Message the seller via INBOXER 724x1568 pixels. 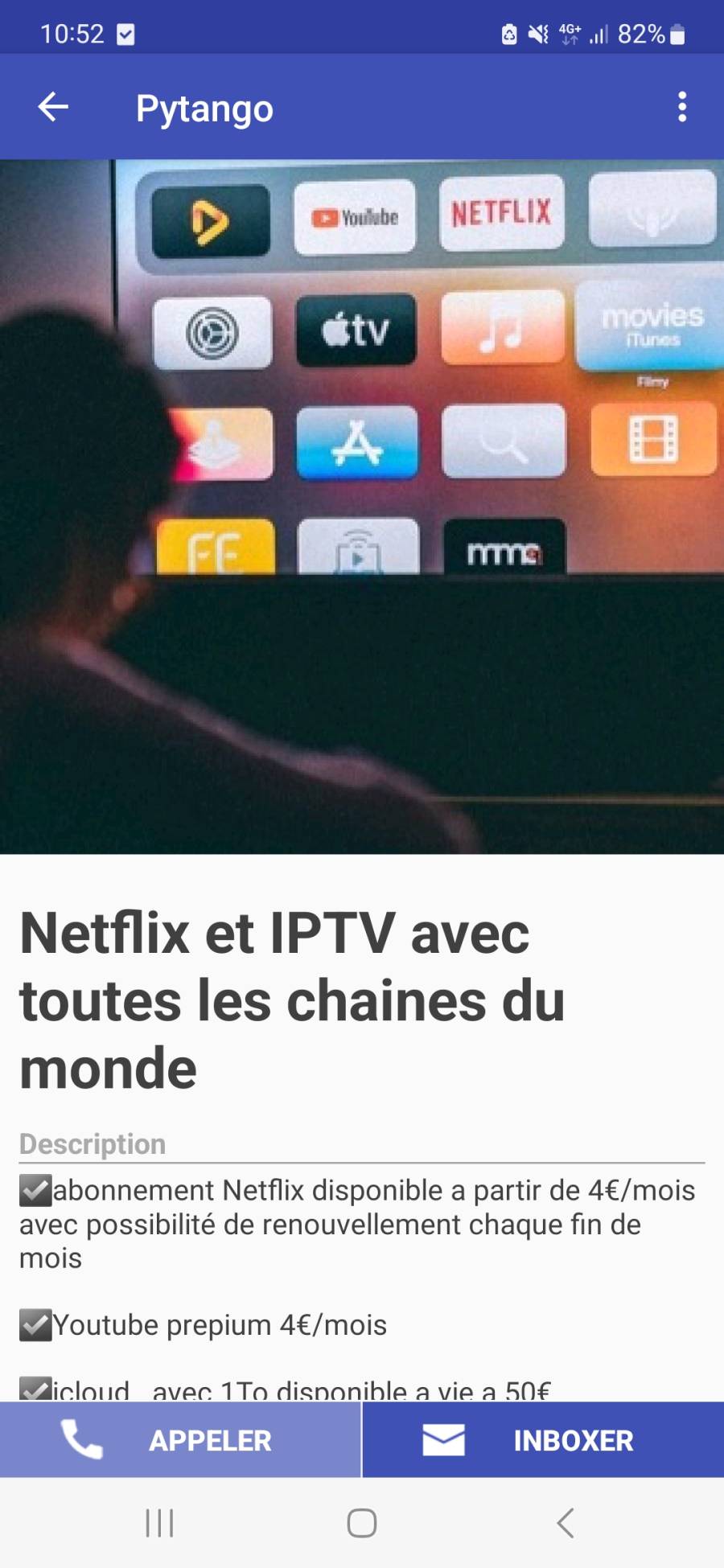tap(543, 1440)
